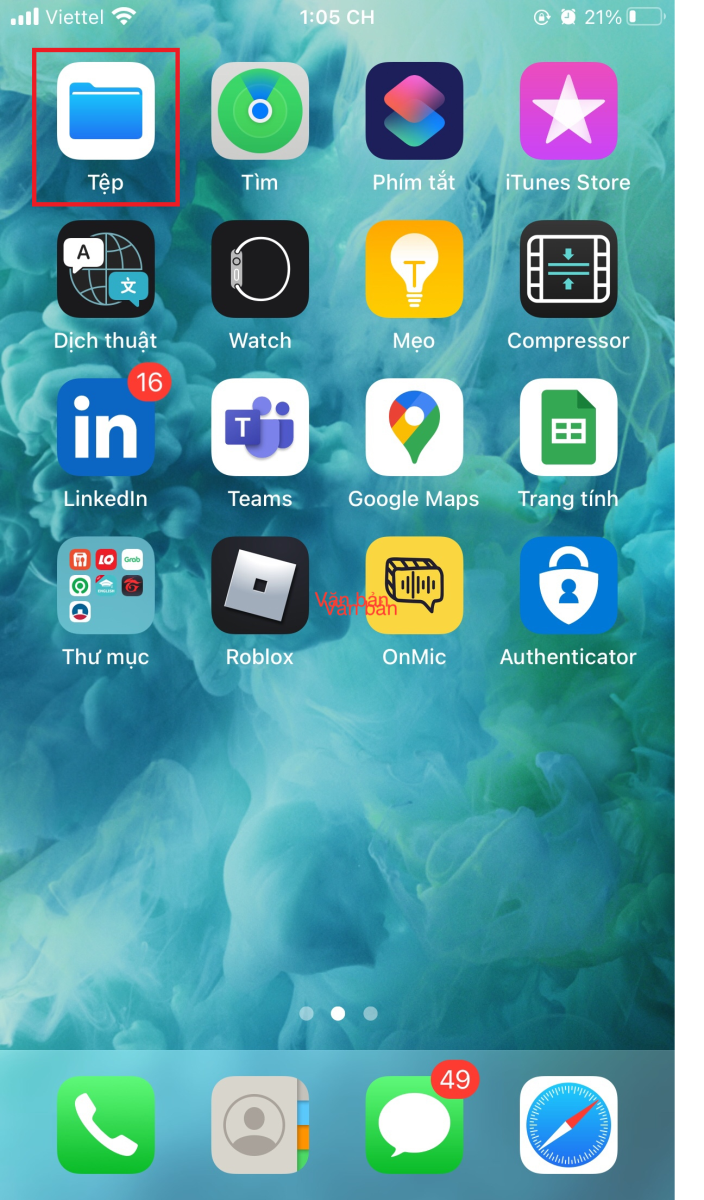Open Authenticator app
The image size is (704, 1200).
[x=568, y=585]
